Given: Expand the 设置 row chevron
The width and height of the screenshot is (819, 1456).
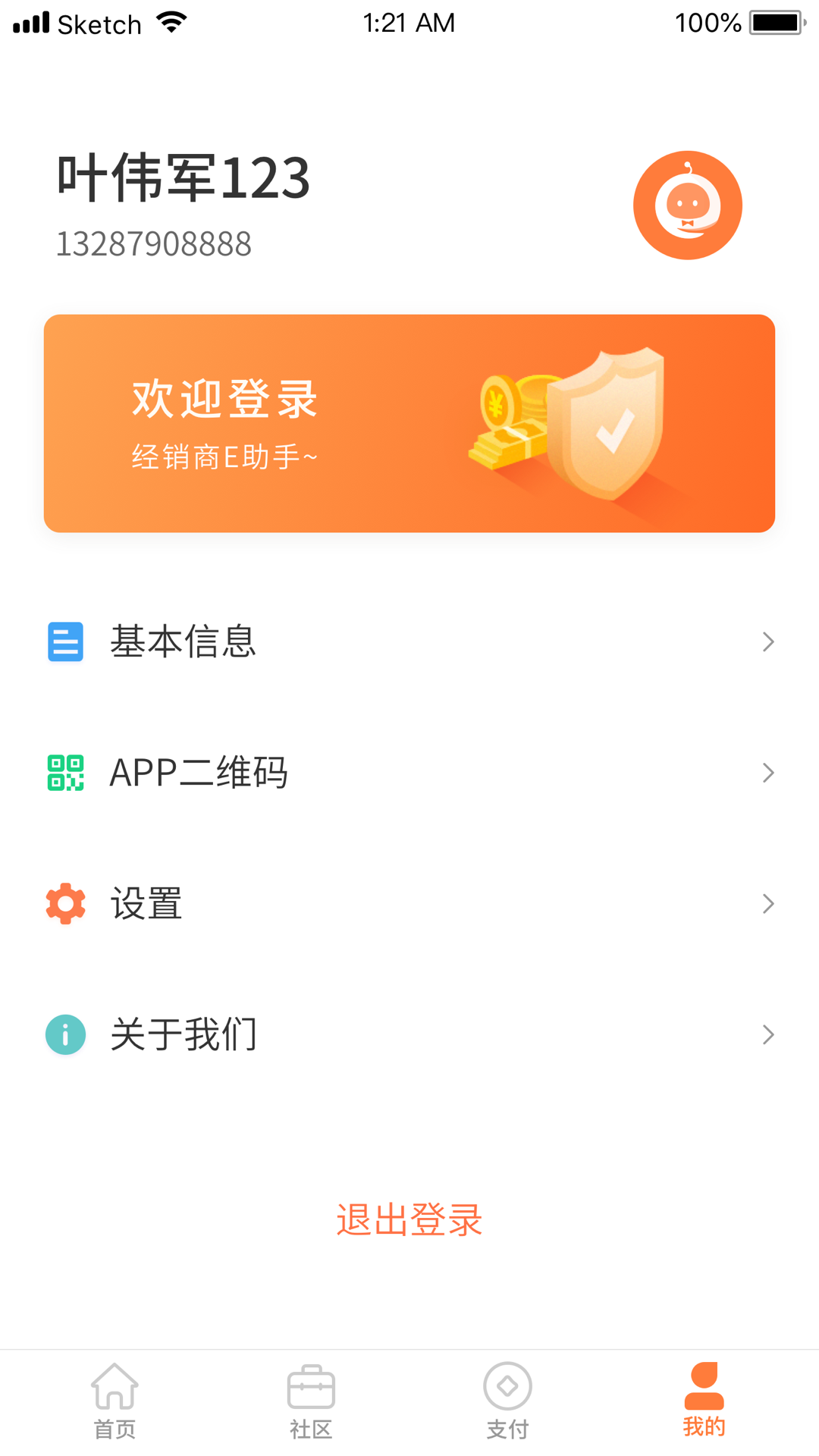Looking at the screenshot, I should click(x=768, y=903).
